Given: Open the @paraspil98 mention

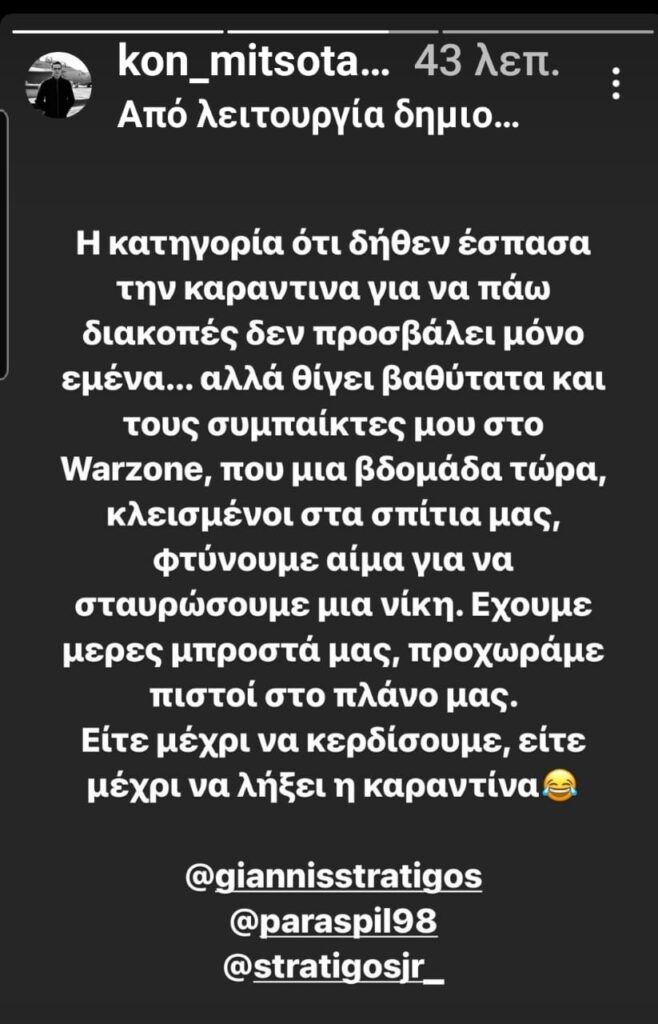Looking at the screenshot, I should [334, 923].
